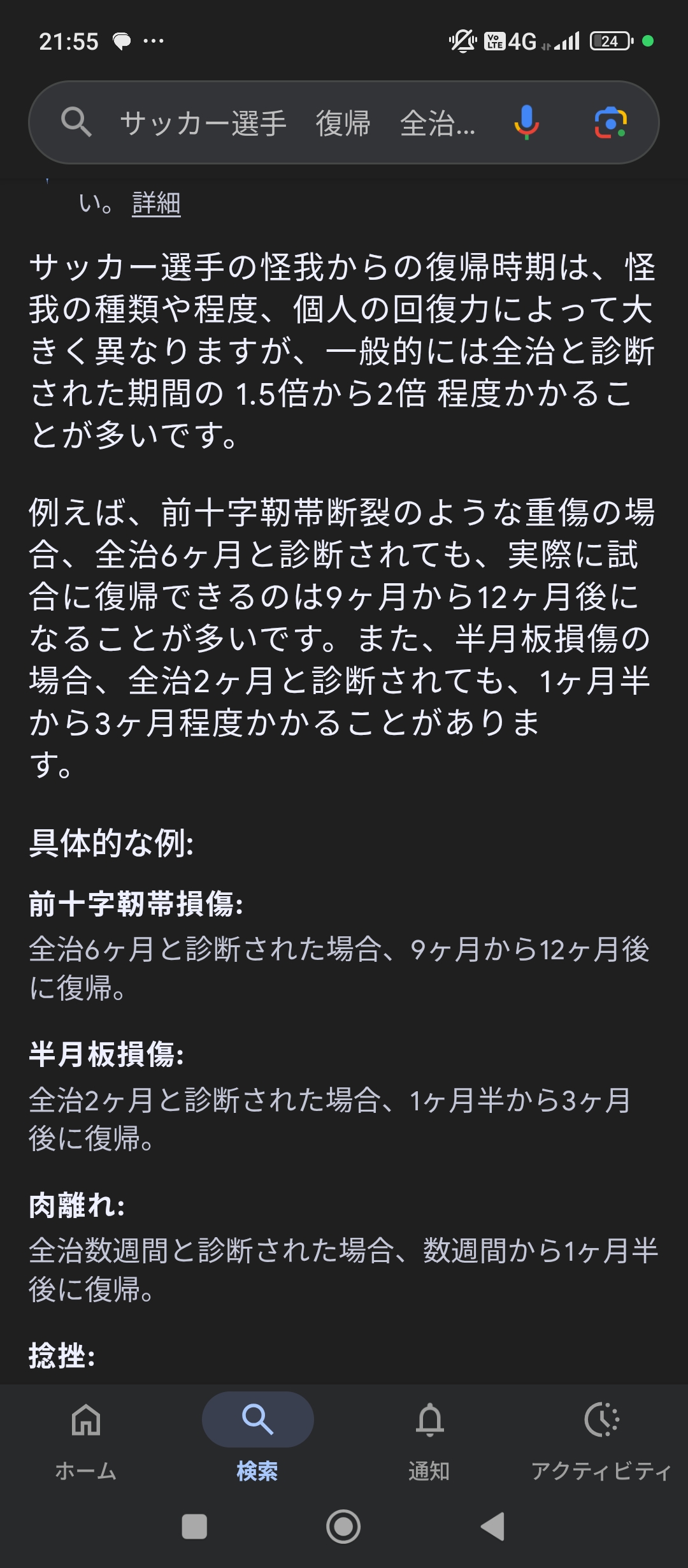Open the 詳細 link
The height and width of the screenshot is (1568, 688).
tap(156, 204)
